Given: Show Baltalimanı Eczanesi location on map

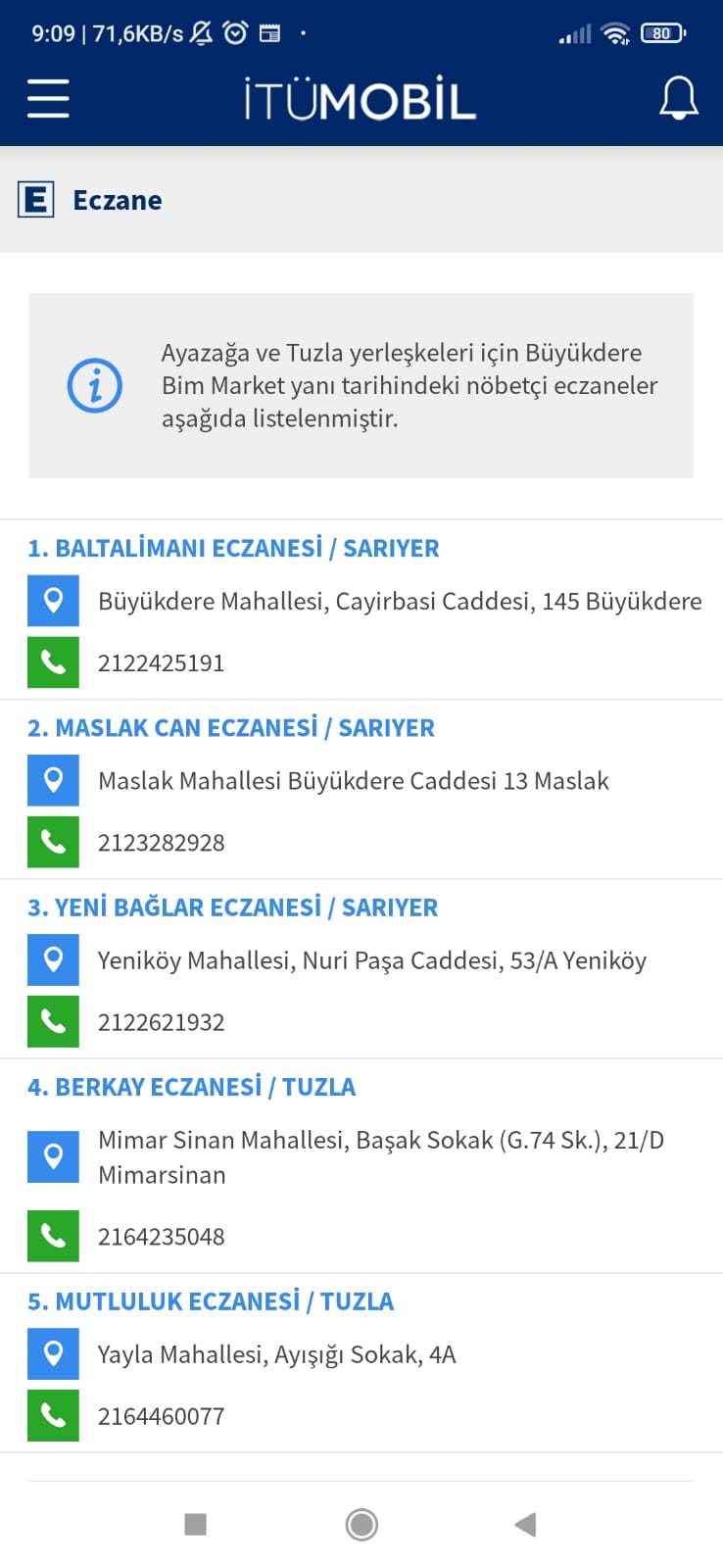Looking at the screenshot, I should pos(53,601).
